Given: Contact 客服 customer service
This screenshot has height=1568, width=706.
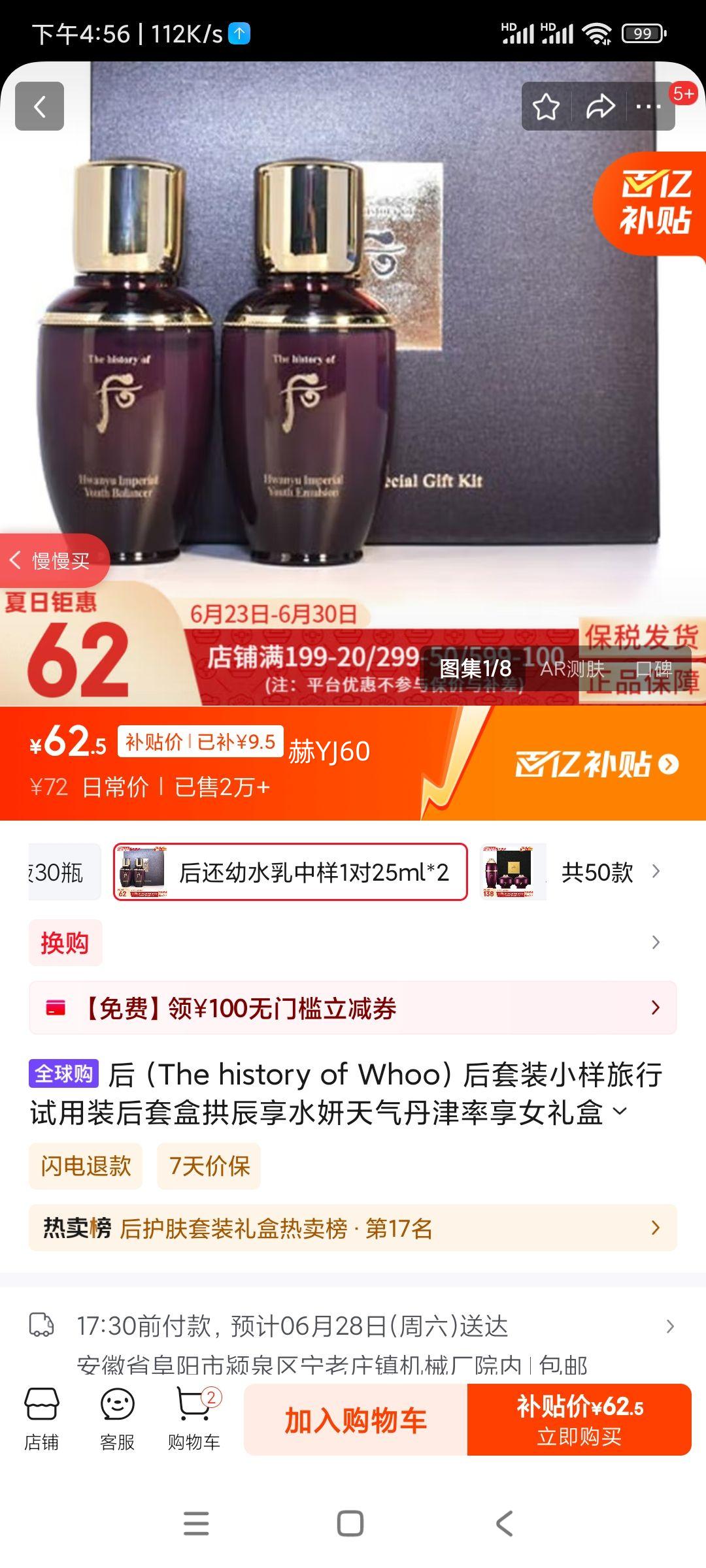Looking at the screenshot, I should point(118,1419).
